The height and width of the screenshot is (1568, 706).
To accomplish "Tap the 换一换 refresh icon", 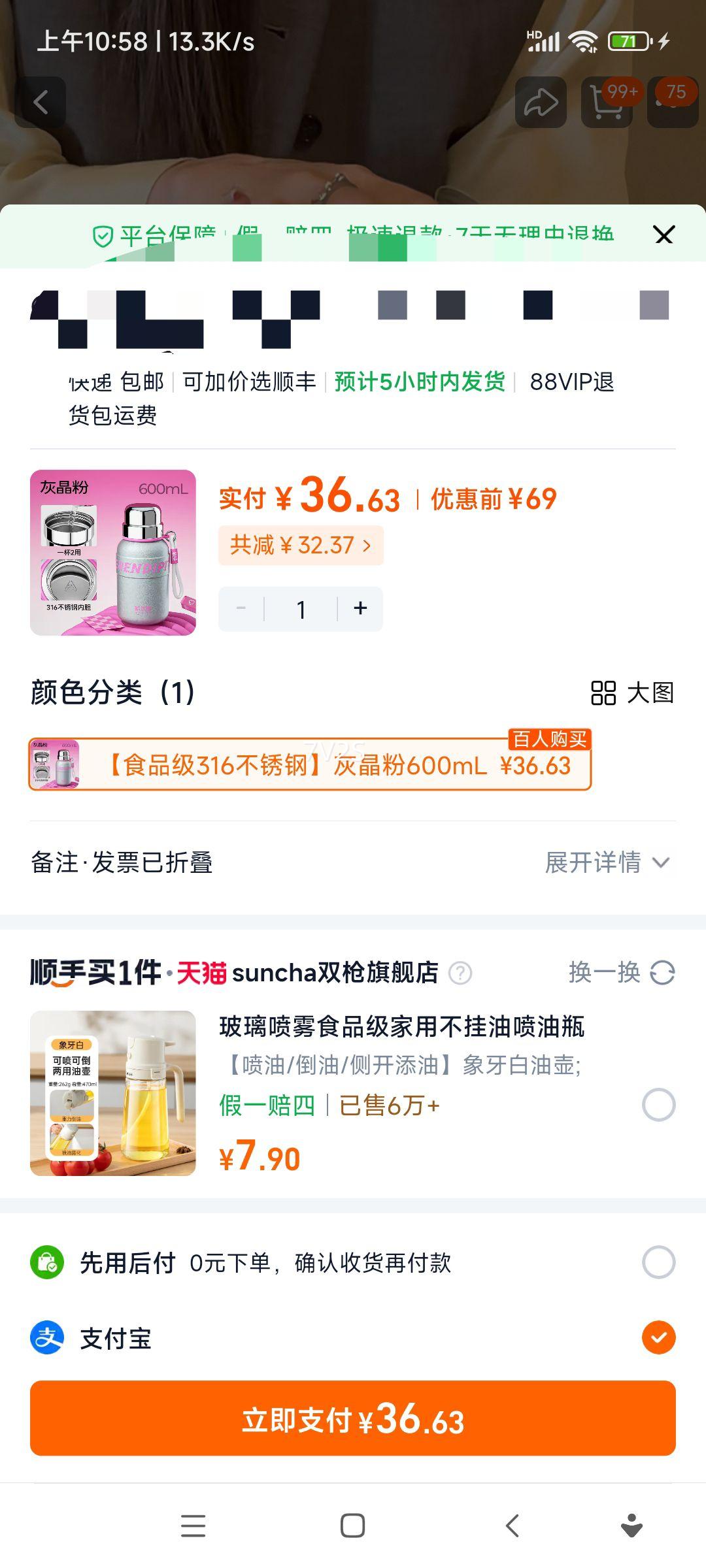I will point(662,972).
